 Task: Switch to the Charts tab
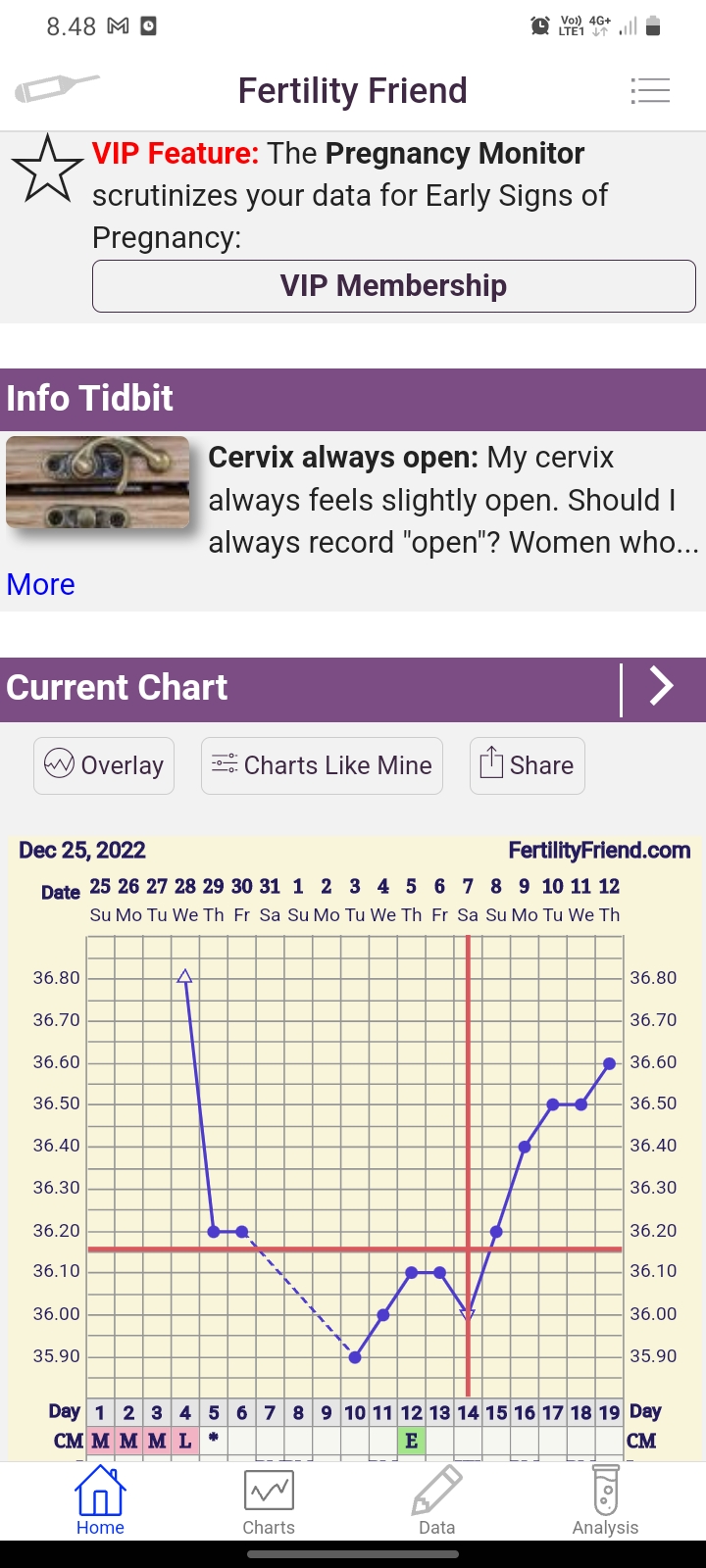tap(269, 1501)
